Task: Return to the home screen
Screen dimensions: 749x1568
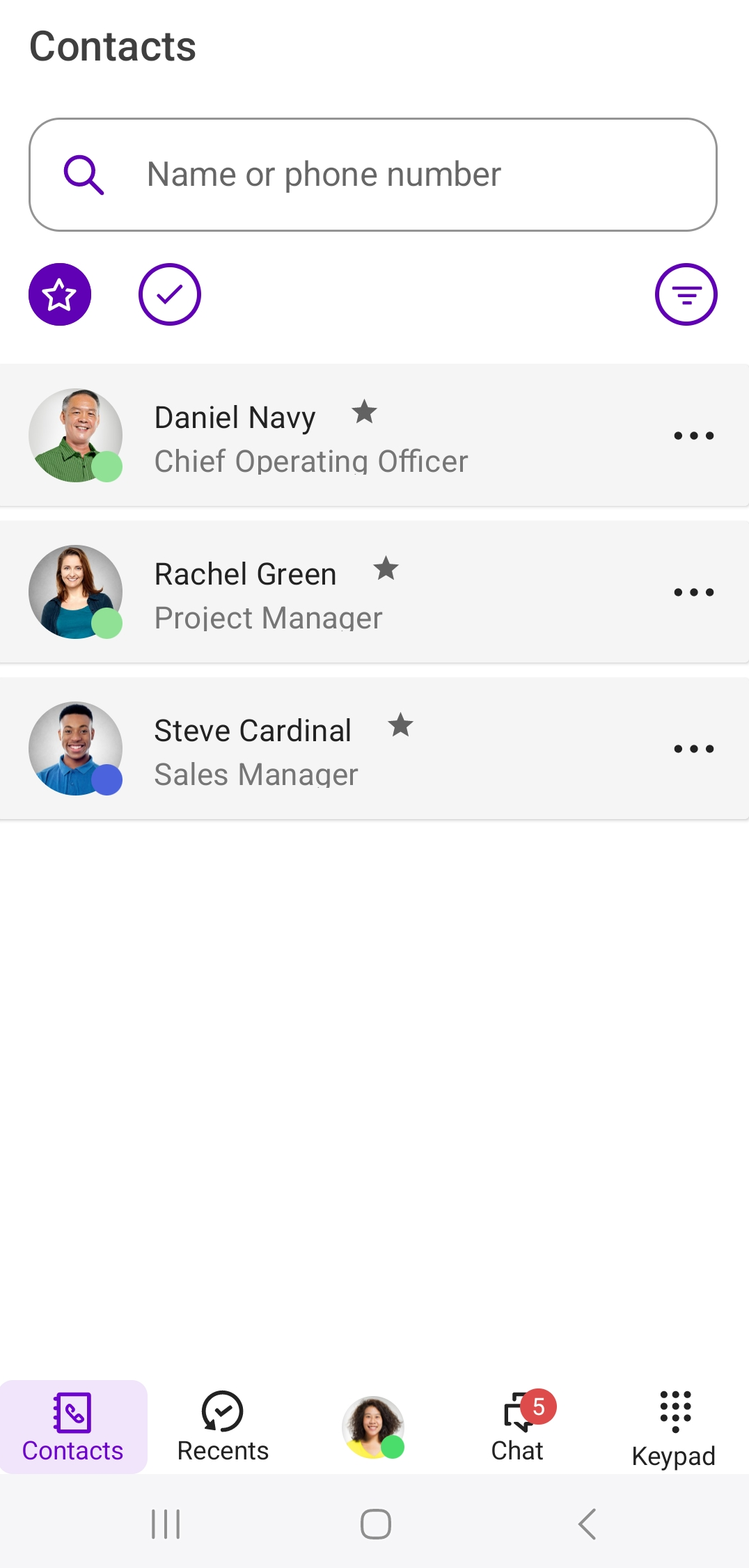Action: coord(375,1524)
